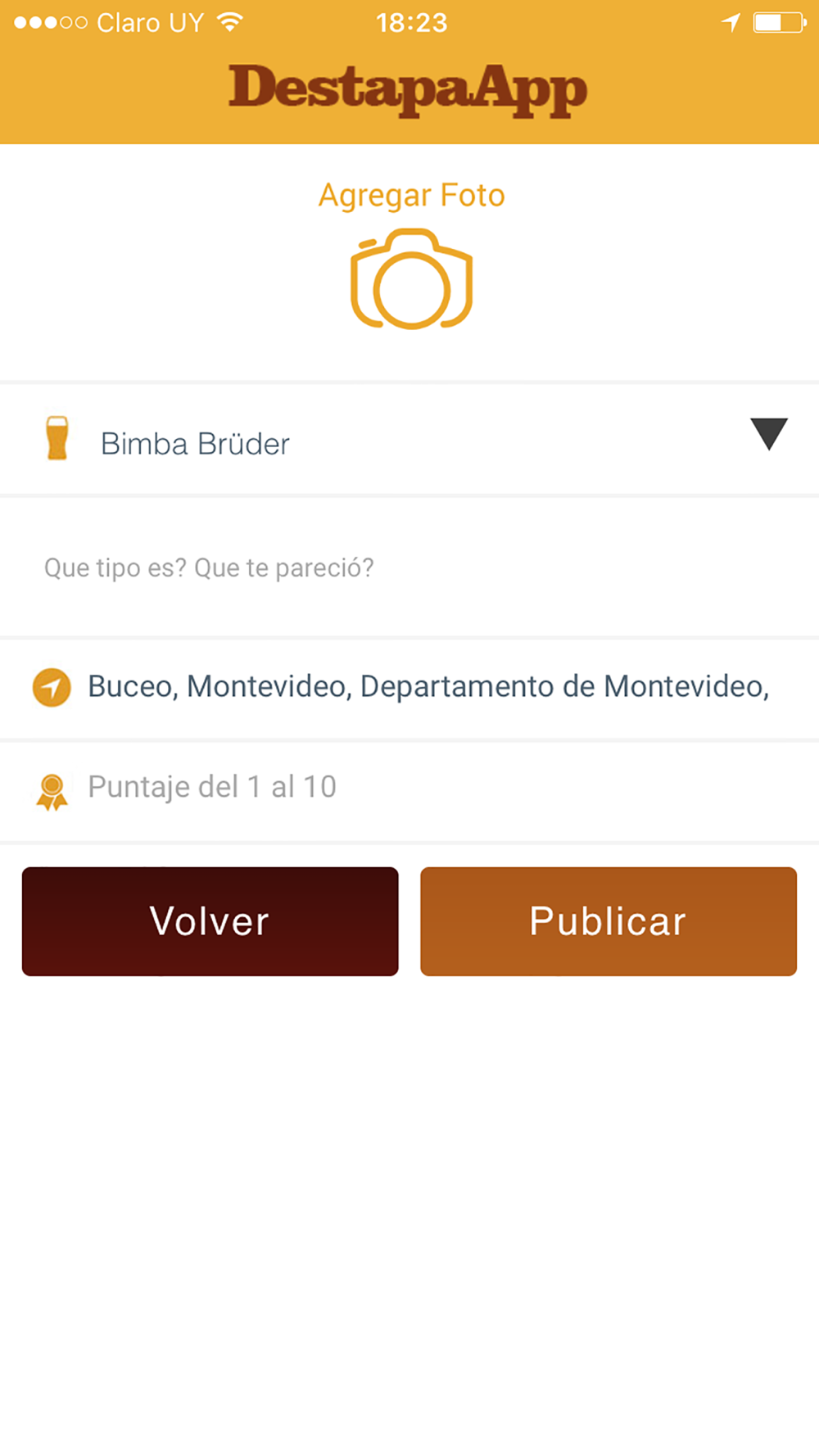The image size is (819, 1456).
Task: Focus the 'Que tipo es? Que te pareció?' field
Action: tap(409, 567)
